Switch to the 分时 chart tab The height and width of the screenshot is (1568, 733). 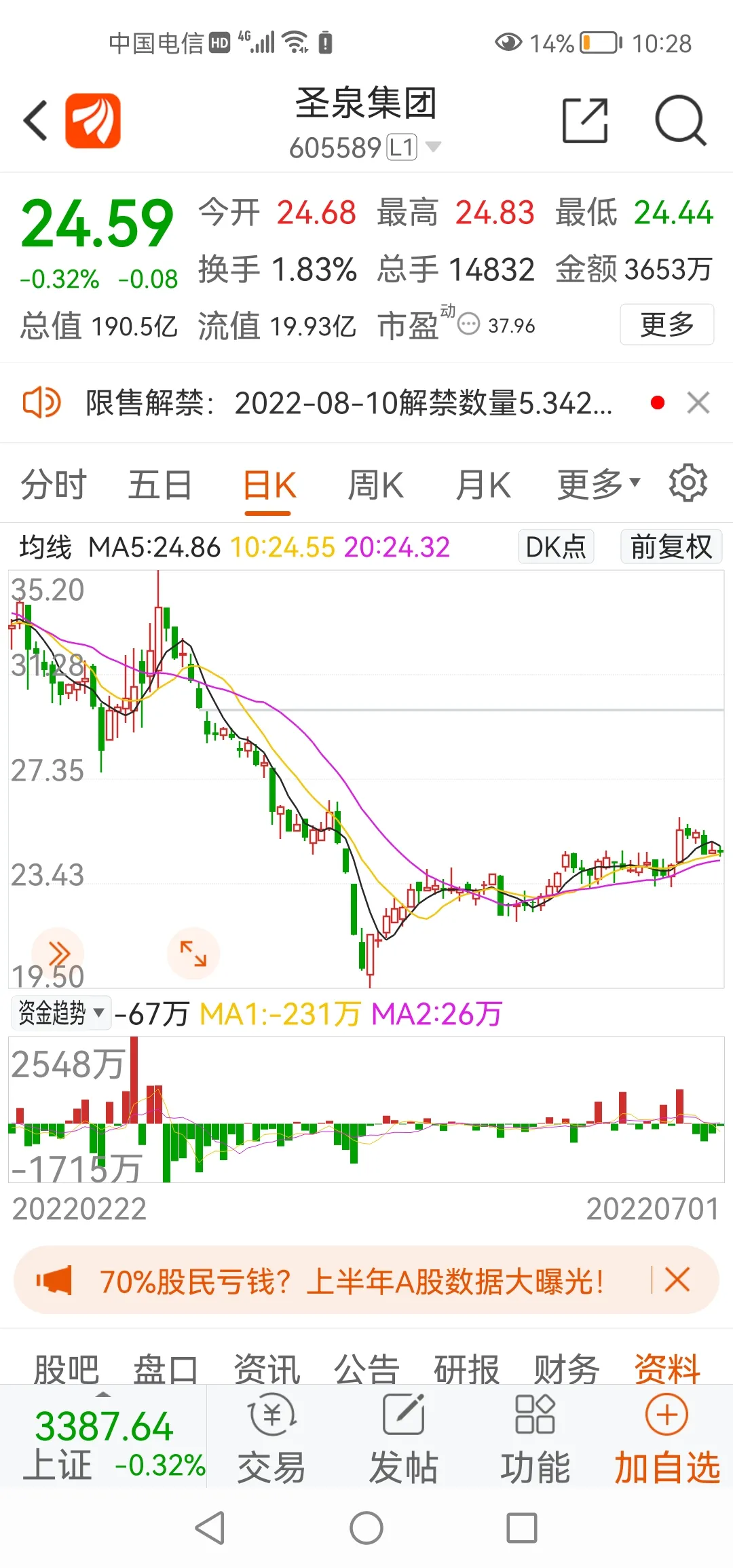tap(54, 485)
